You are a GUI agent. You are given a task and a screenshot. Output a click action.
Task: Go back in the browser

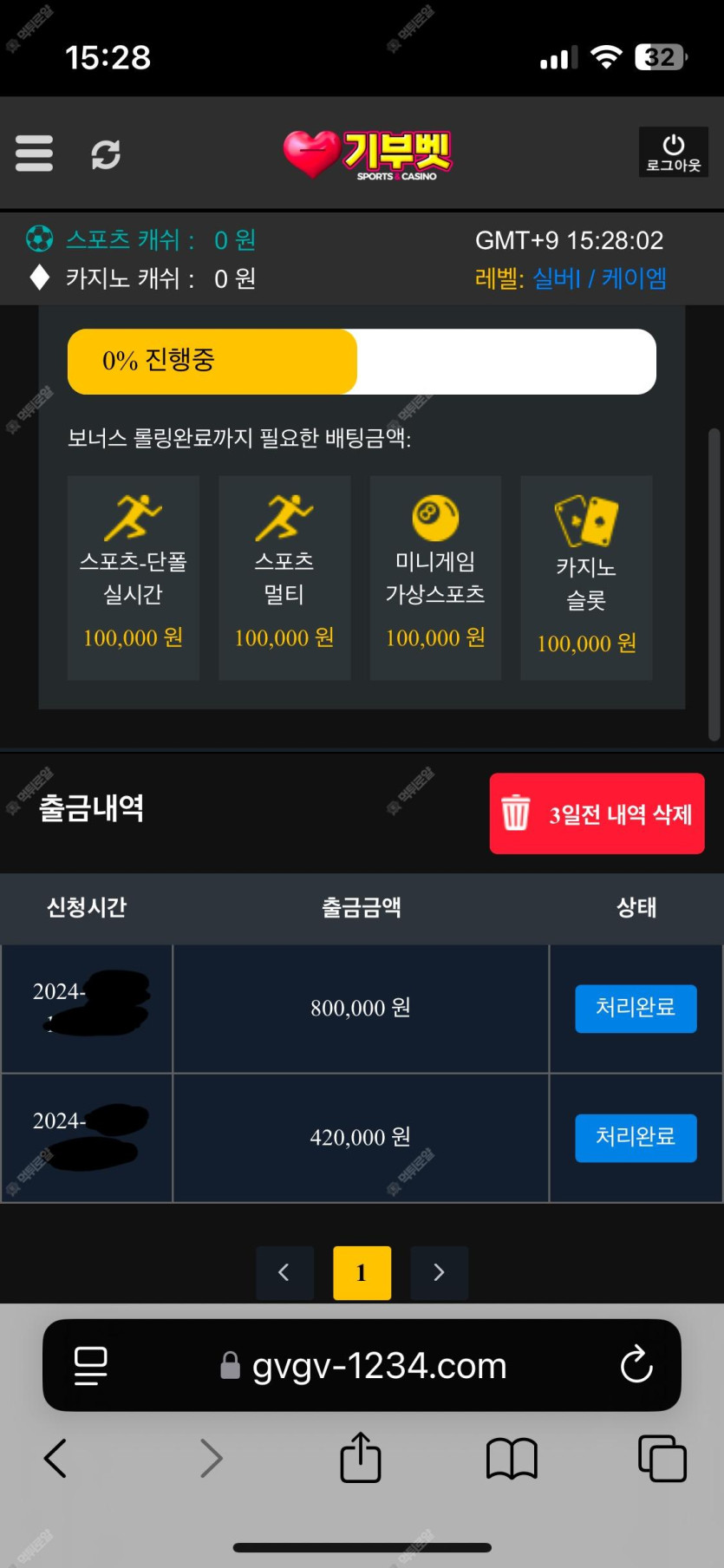[55, 1458]
